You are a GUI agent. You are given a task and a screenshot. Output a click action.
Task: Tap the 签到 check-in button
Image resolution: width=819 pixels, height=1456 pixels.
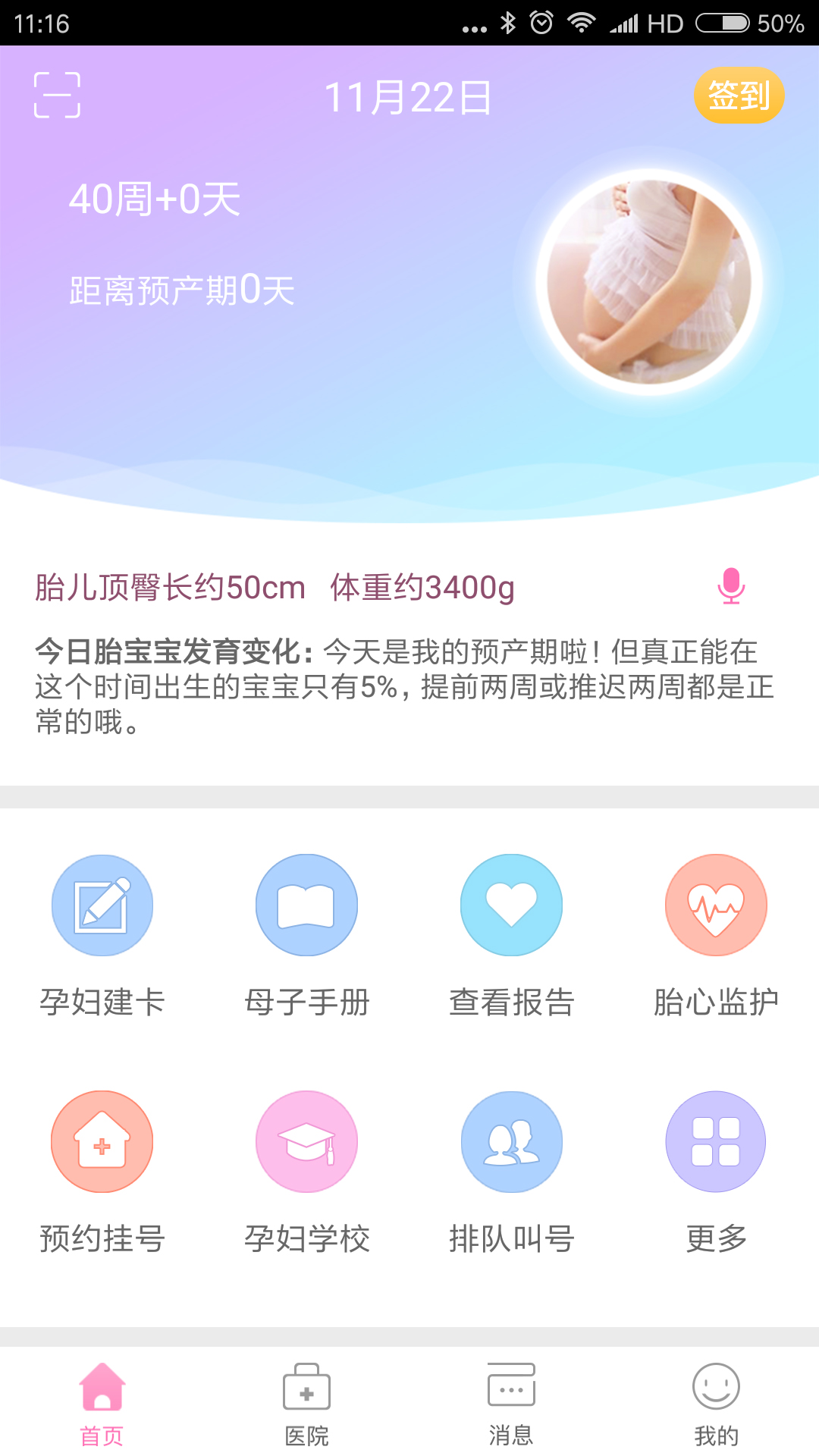pos(739,96)
